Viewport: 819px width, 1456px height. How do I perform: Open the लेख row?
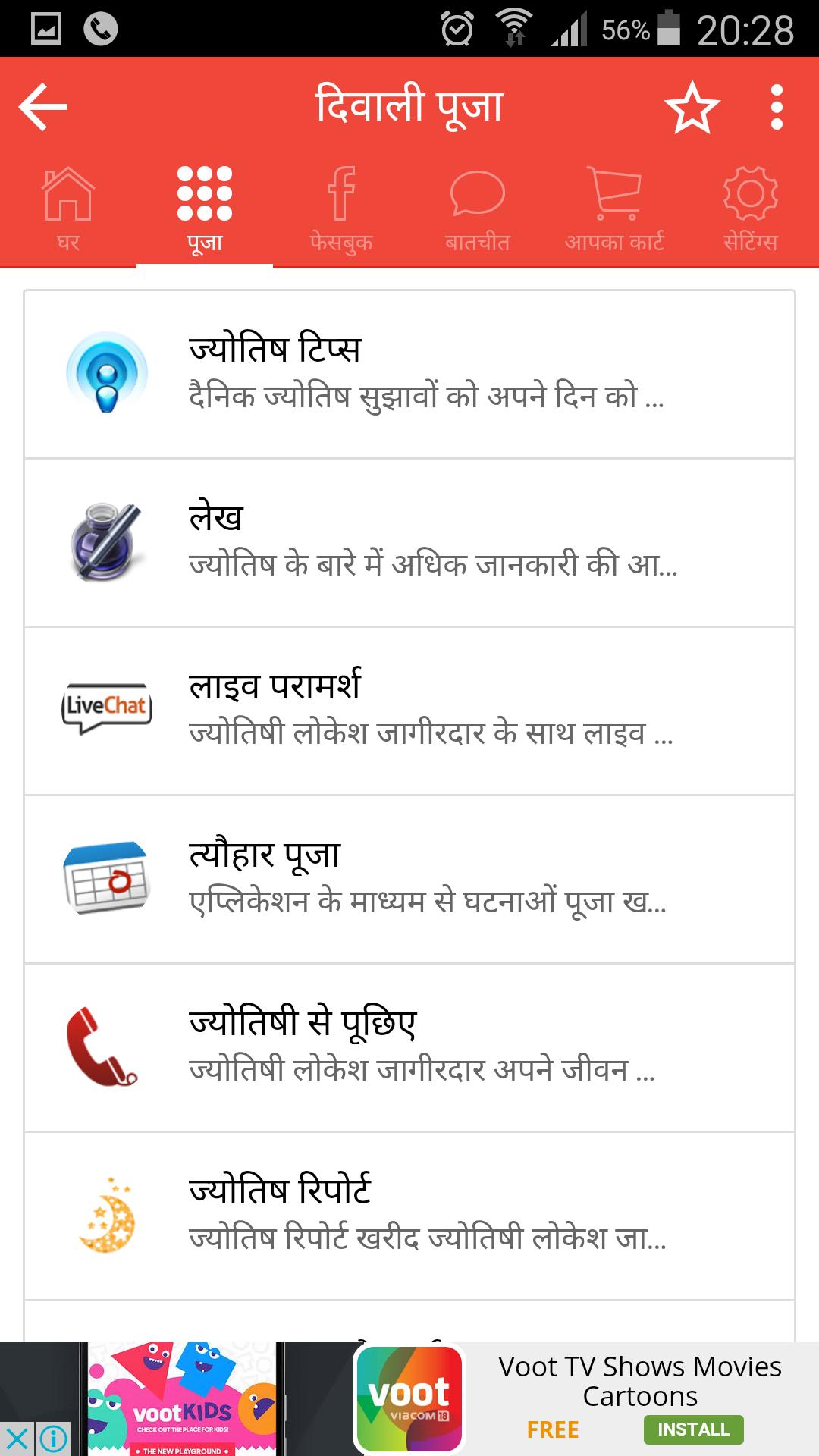point(409,542)
